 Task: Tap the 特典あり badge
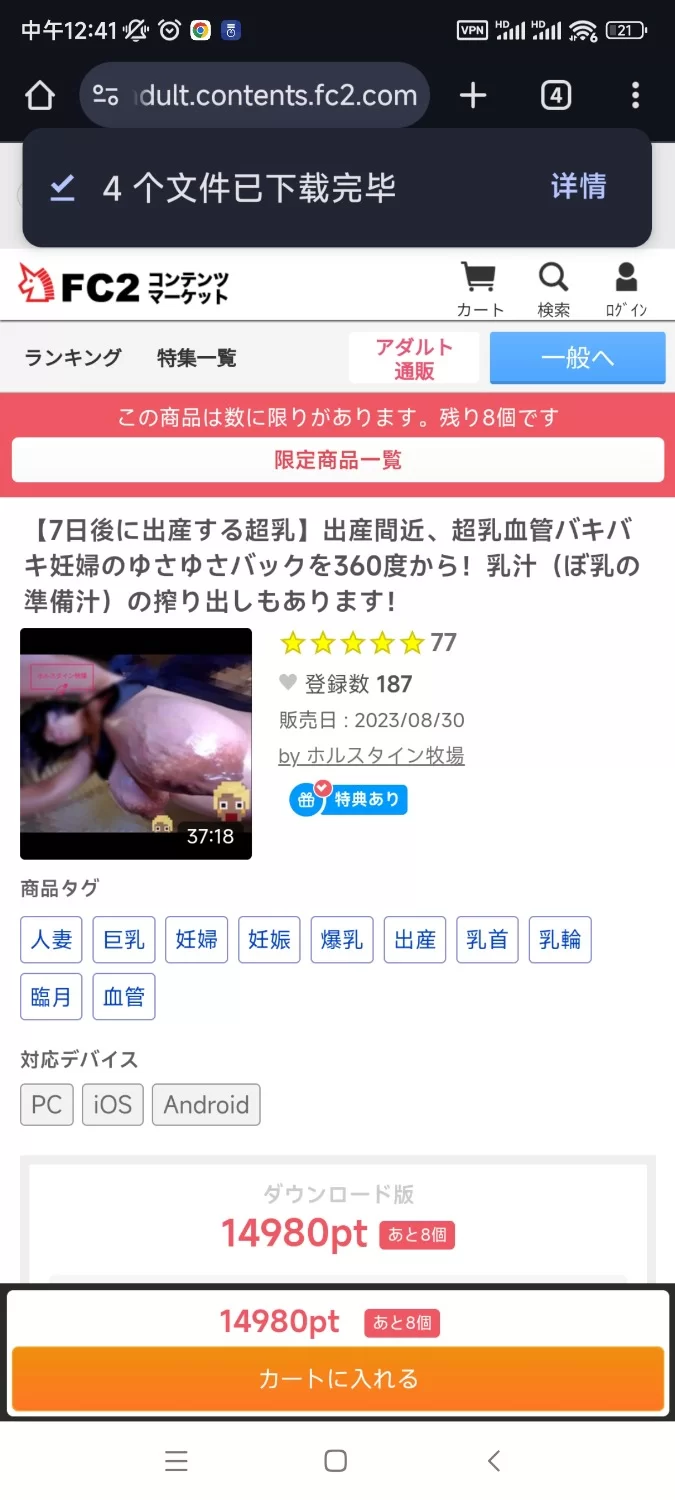point(348,799)
